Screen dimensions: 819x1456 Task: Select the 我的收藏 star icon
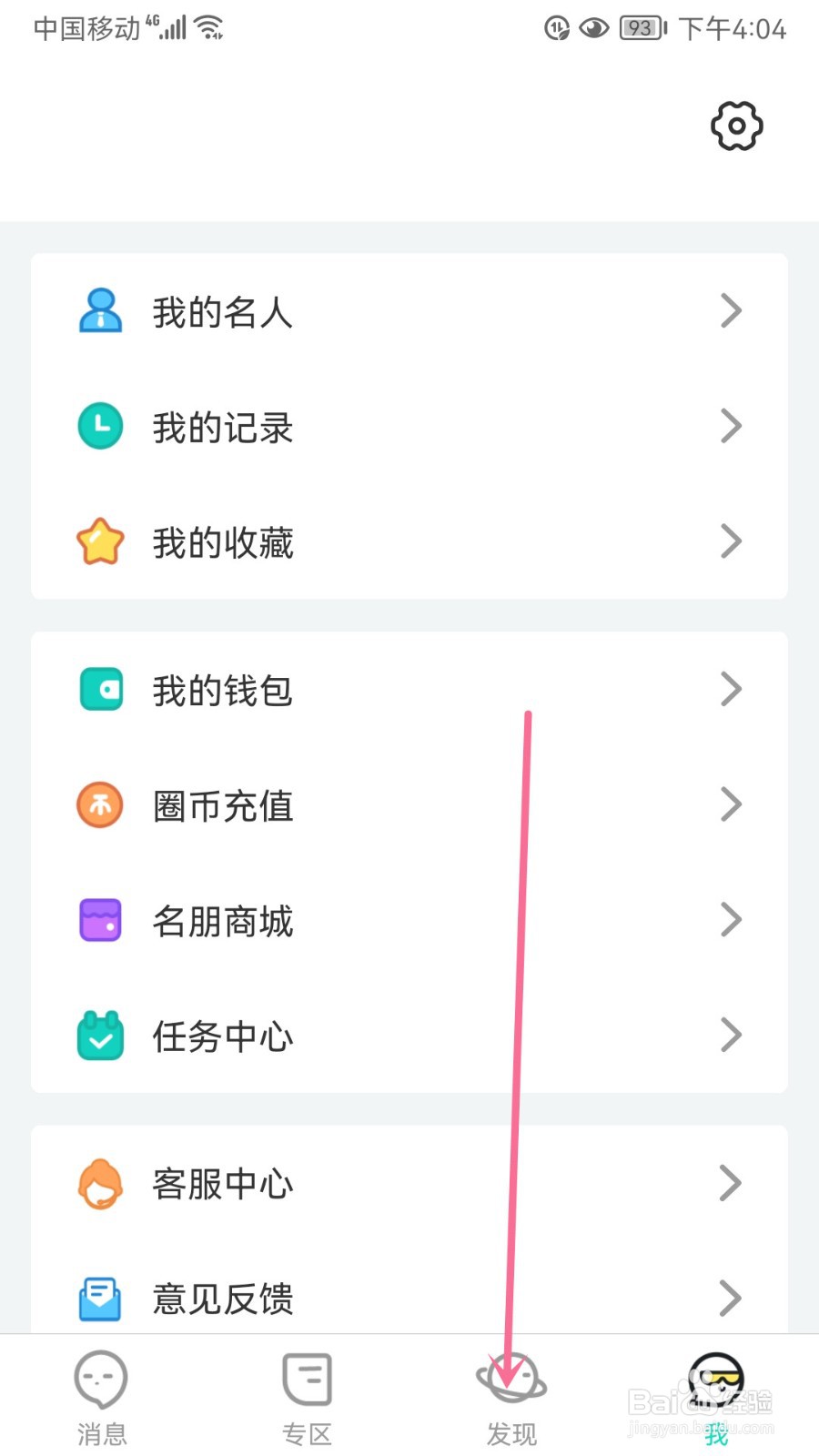100,541
